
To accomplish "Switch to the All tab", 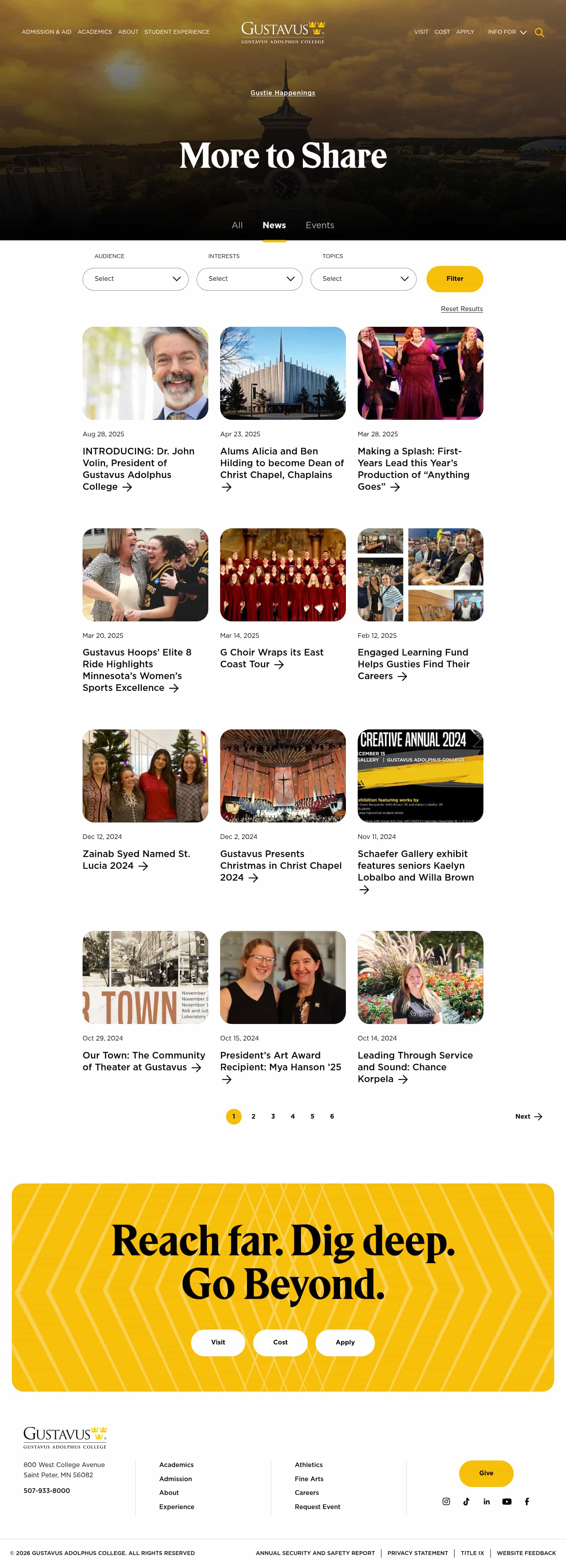I will 237,225.
